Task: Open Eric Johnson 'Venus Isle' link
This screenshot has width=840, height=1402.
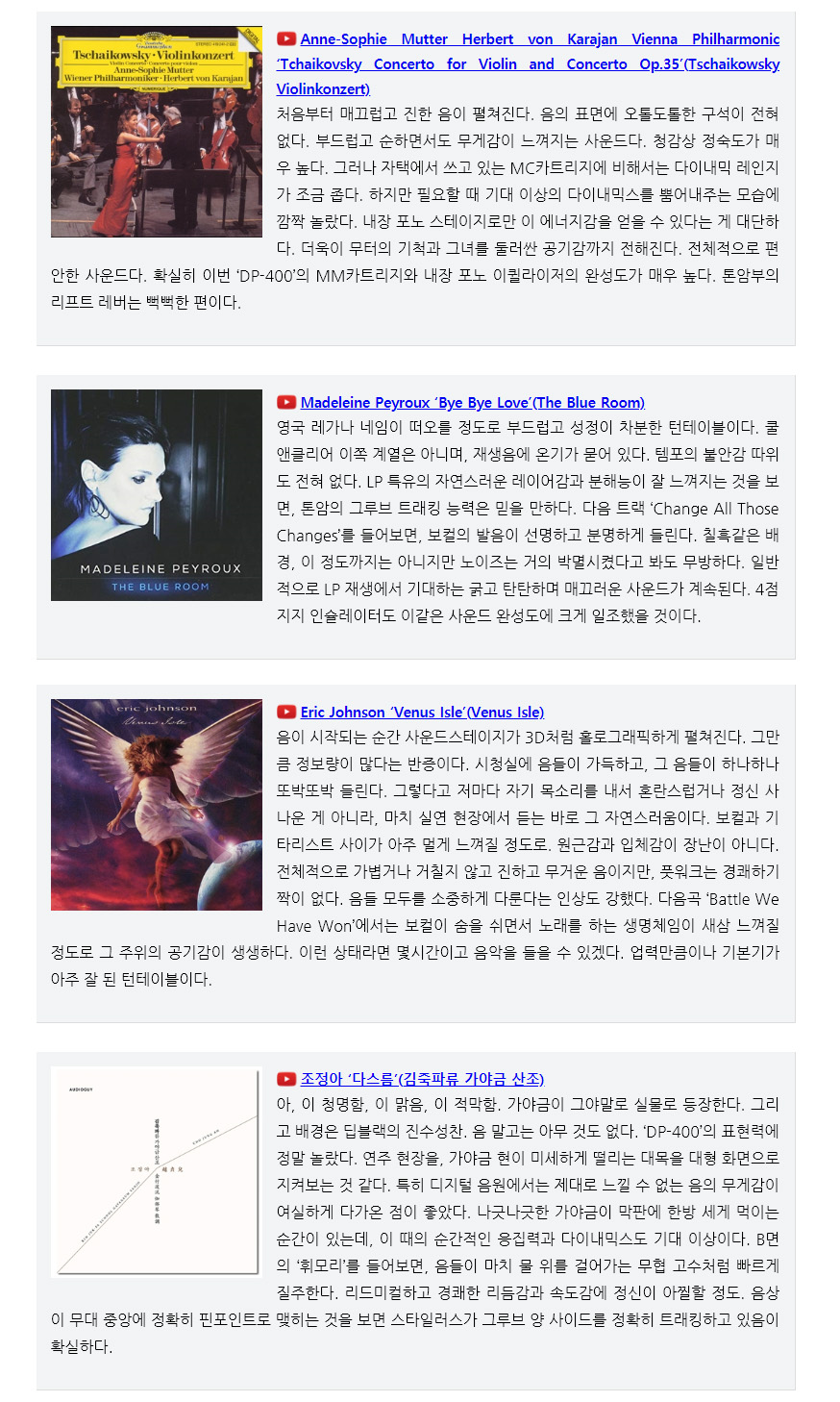Action: (422, 713)
